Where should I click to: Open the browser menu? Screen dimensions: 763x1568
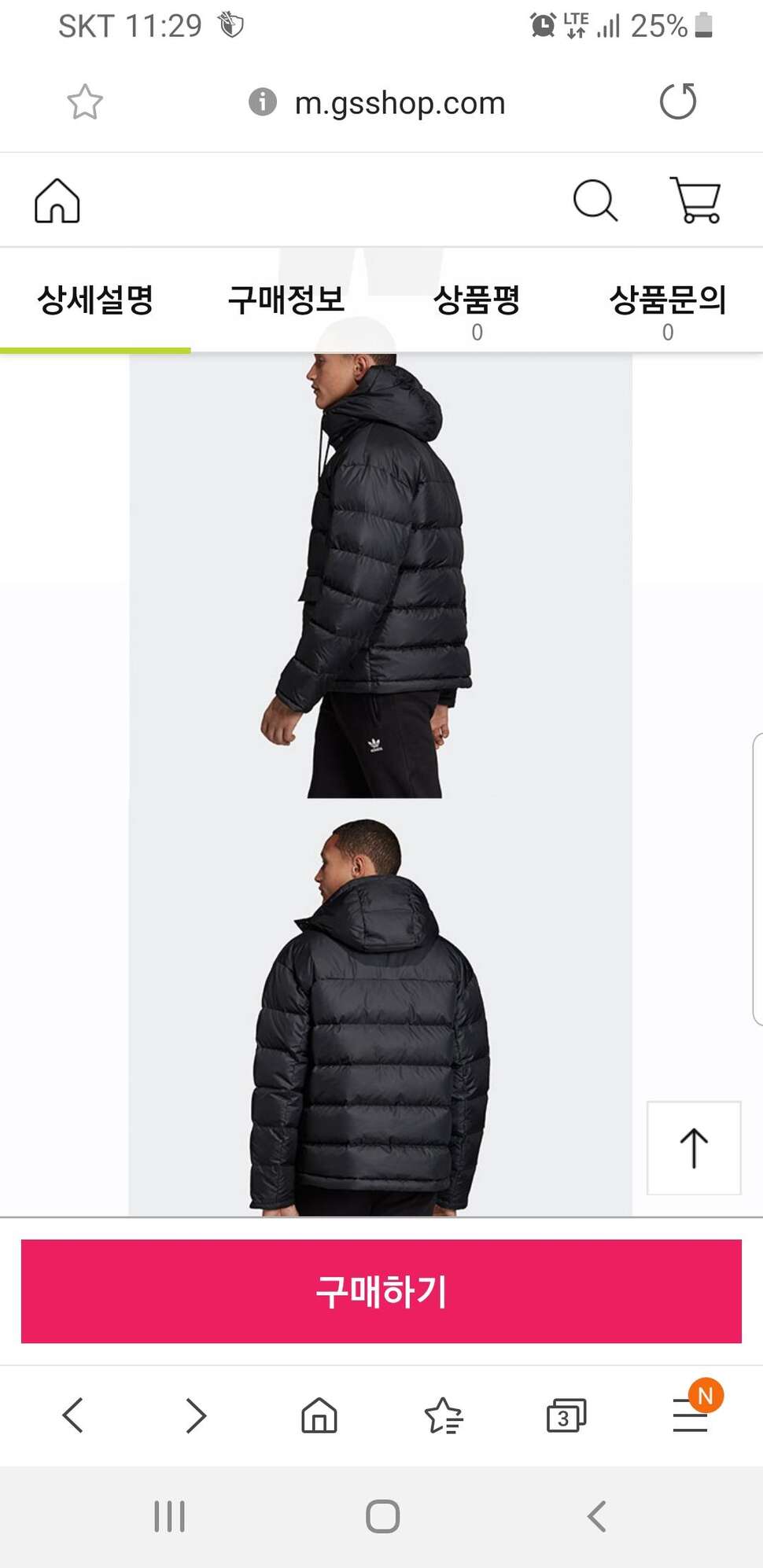pyautogui.click(x=691, y=1415)
